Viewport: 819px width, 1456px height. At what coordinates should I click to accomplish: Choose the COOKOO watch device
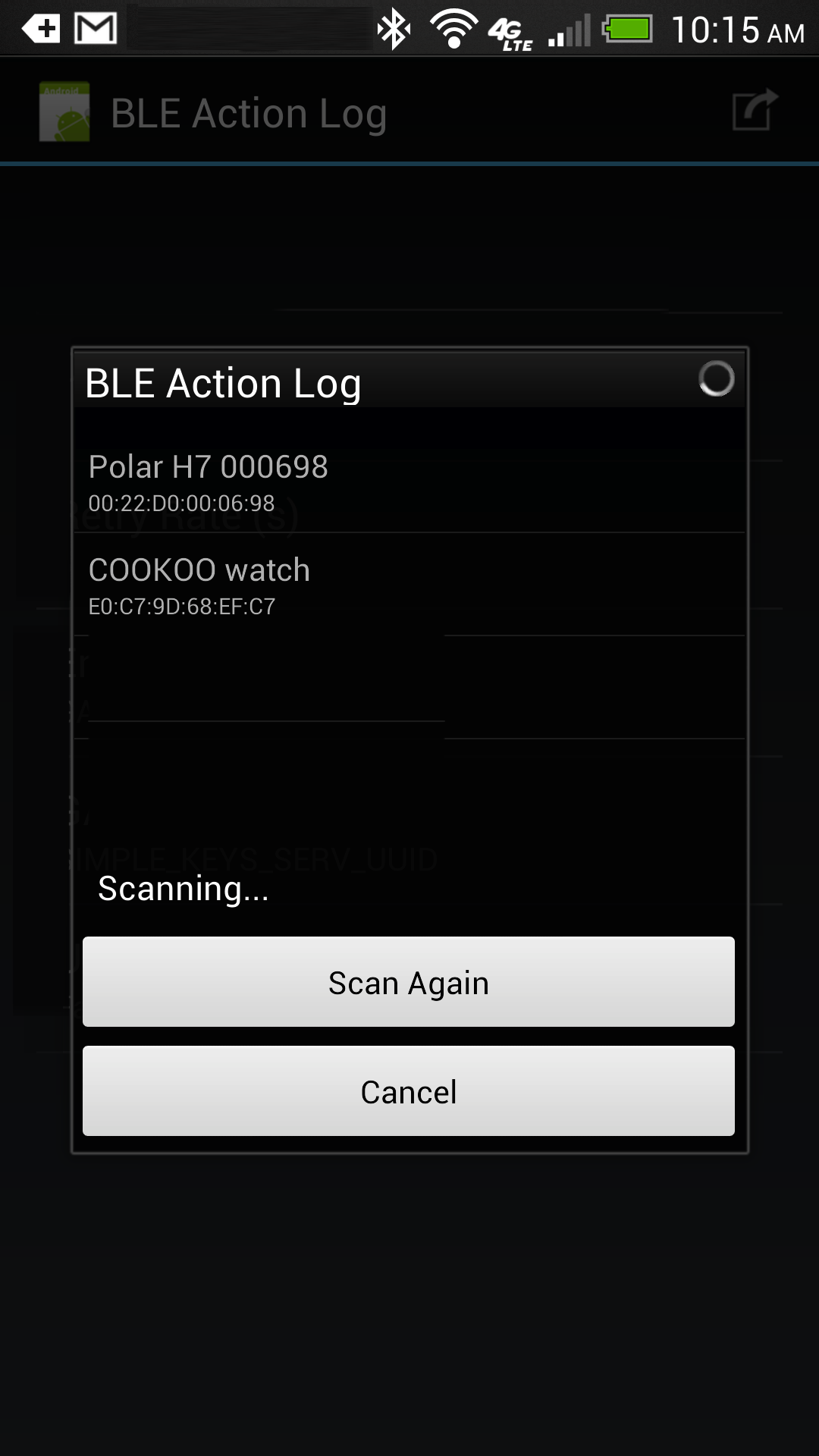pyautogui.click(x=409, y=585)
